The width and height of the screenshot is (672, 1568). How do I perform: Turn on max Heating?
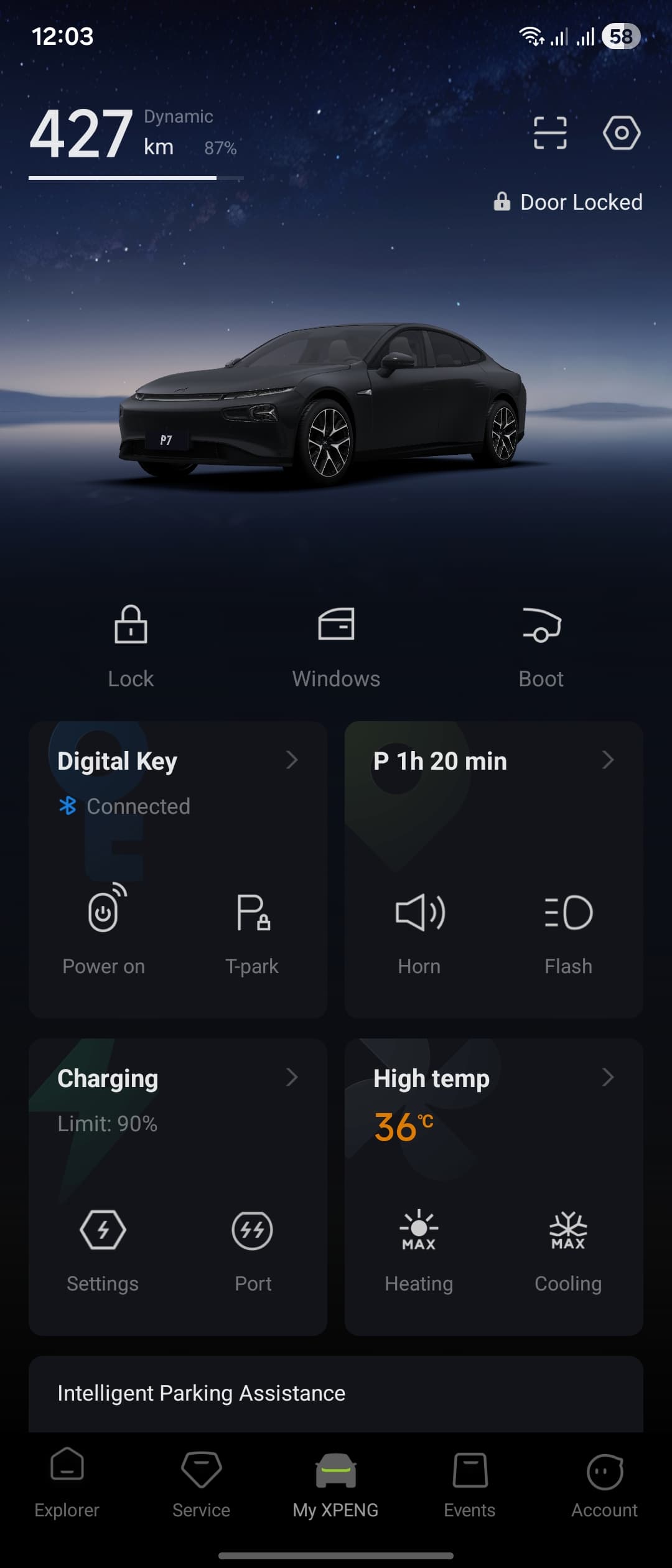tap(419, 1246)
